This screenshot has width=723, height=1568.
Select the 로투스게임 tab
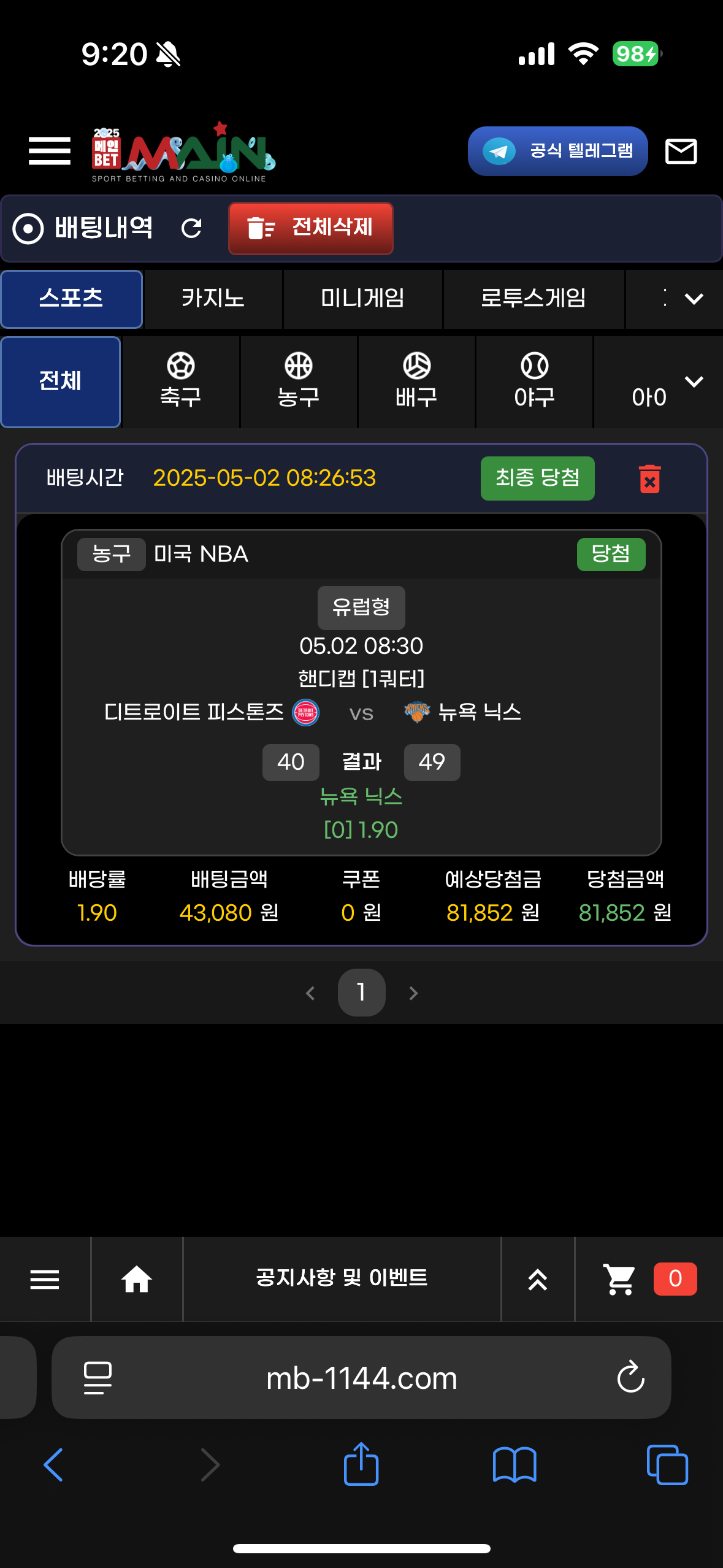click(534, 299)
